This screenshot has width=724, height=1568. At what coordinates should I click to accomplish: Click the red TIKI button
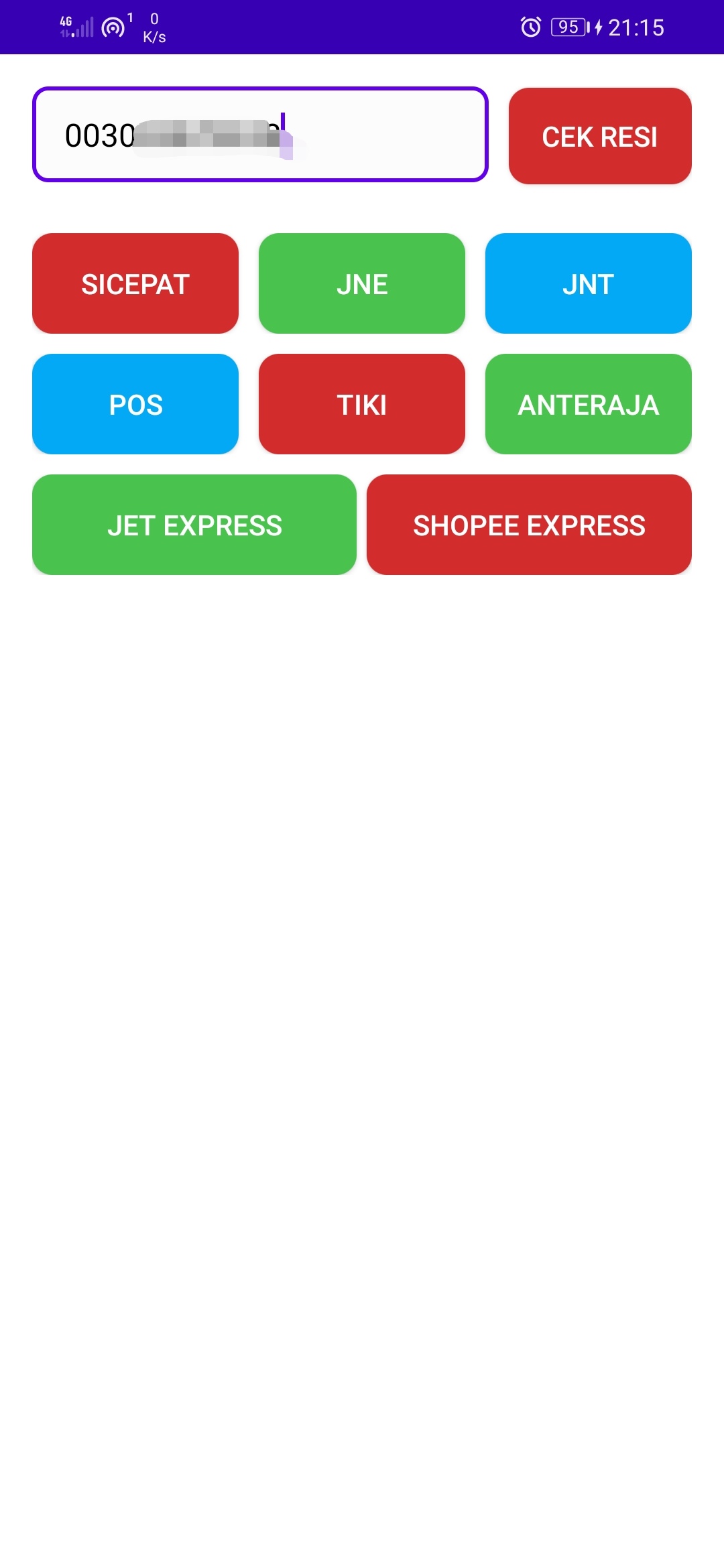point(361,403)
